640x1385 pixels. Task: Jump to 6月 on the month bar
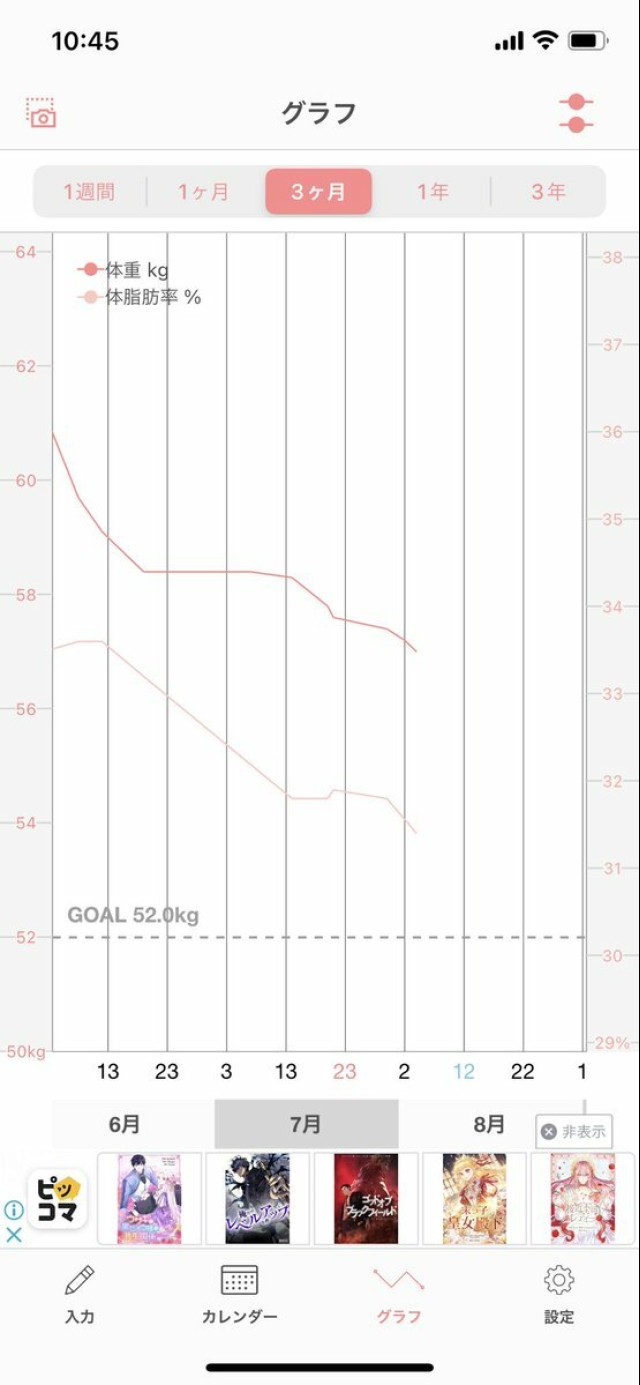point(125,1124)
